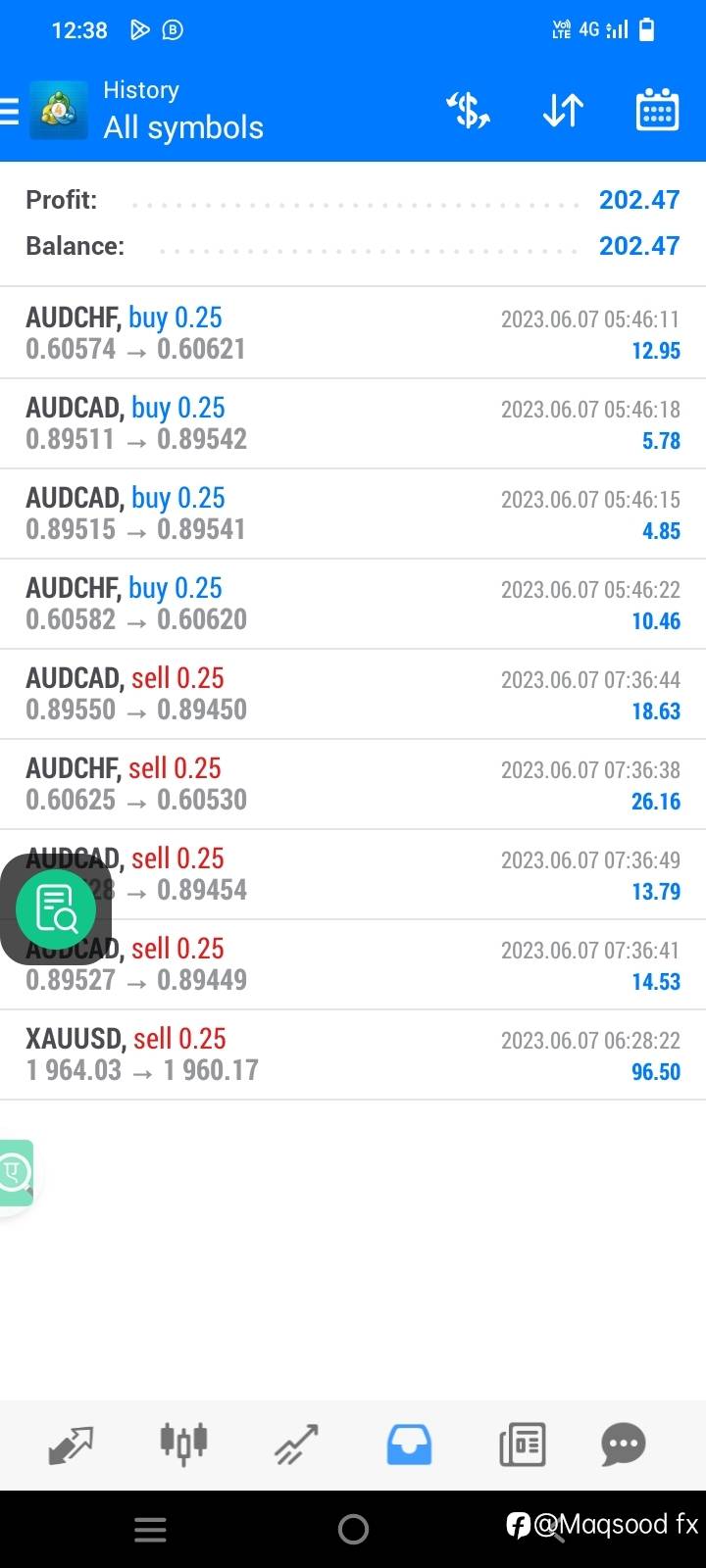
Task: Open the XAUUSD sell trade details
Action: point(353,1054)
